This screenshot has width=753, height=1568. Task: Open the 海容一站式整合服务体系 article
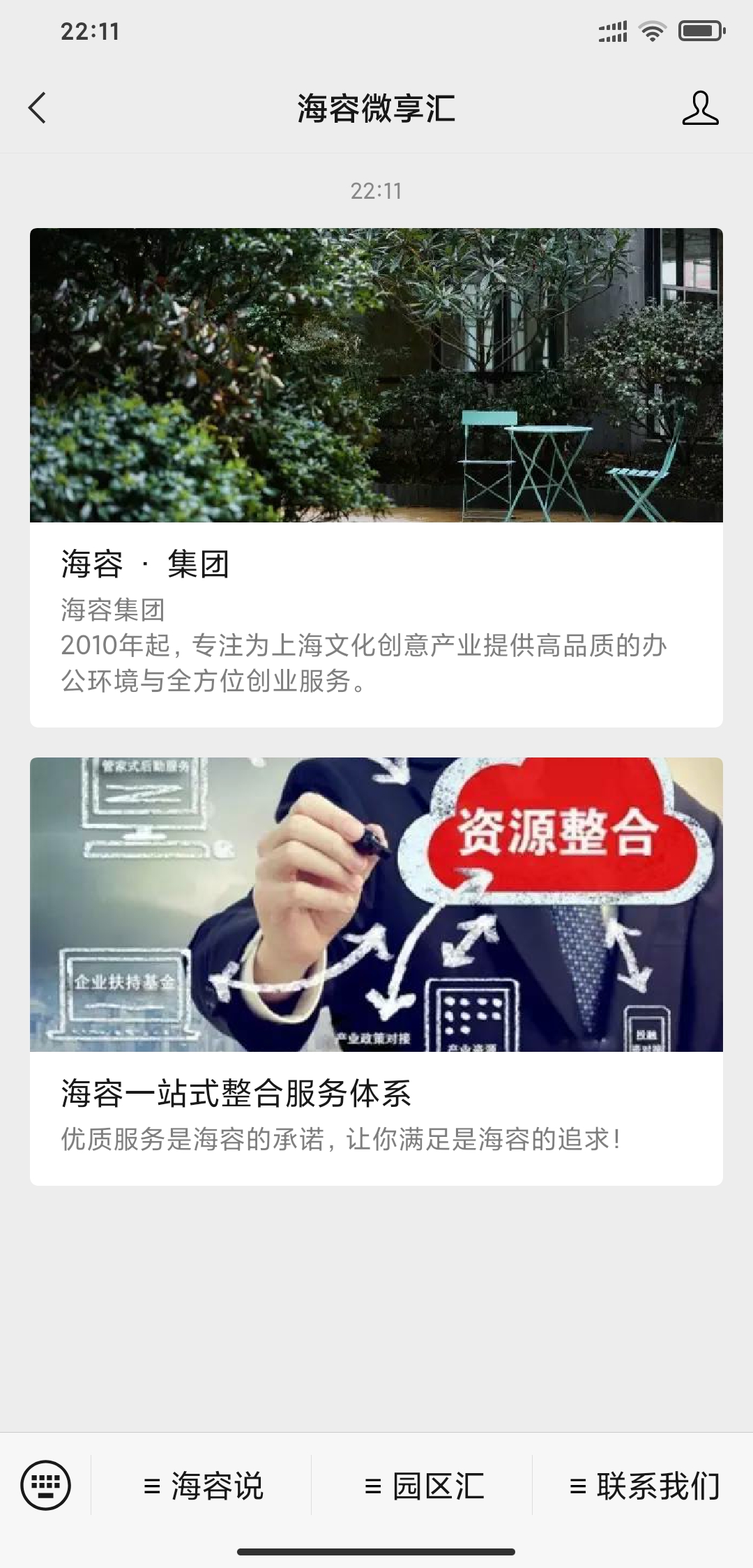[x=376, y=971]
